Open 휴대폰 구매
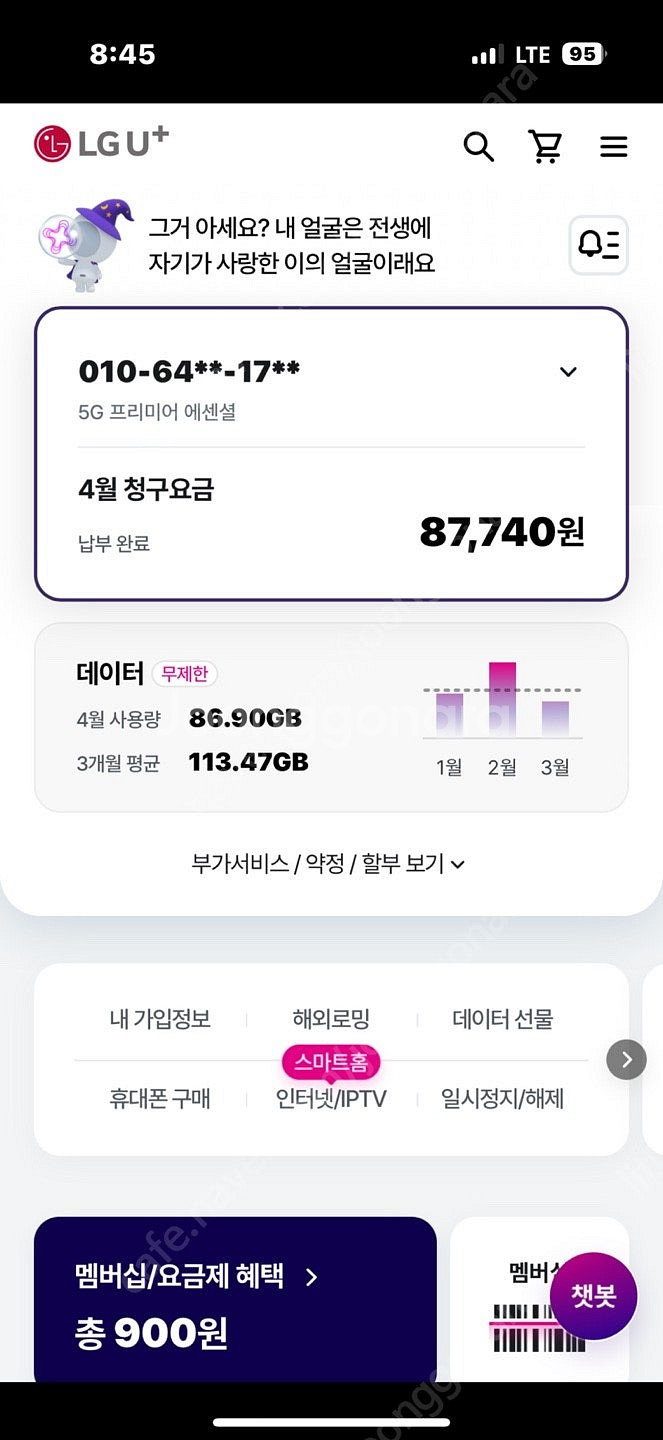This screenshot has width=663, height=1440. coord(160,1099)
